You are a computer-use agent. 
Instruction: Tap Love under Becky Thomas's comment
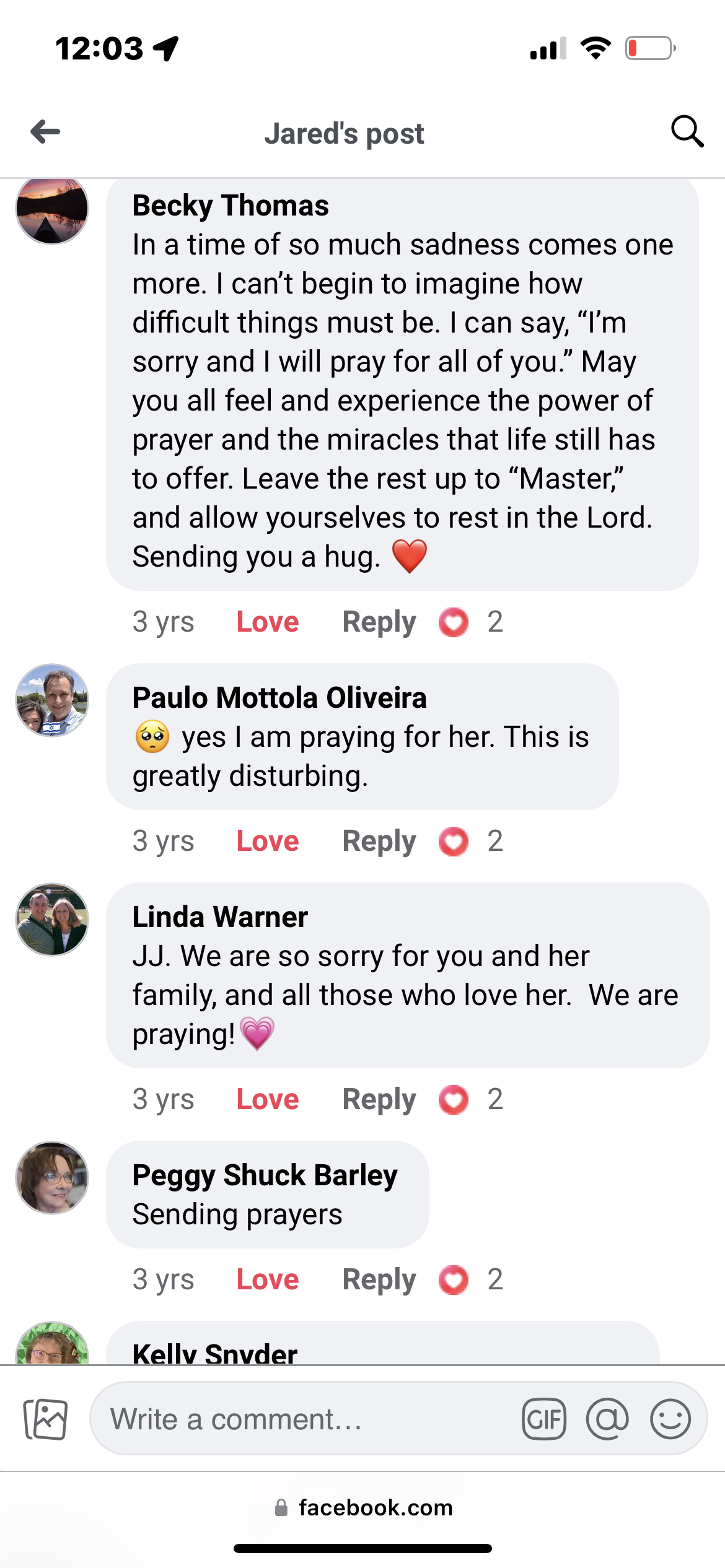click(x=268, y=622)
